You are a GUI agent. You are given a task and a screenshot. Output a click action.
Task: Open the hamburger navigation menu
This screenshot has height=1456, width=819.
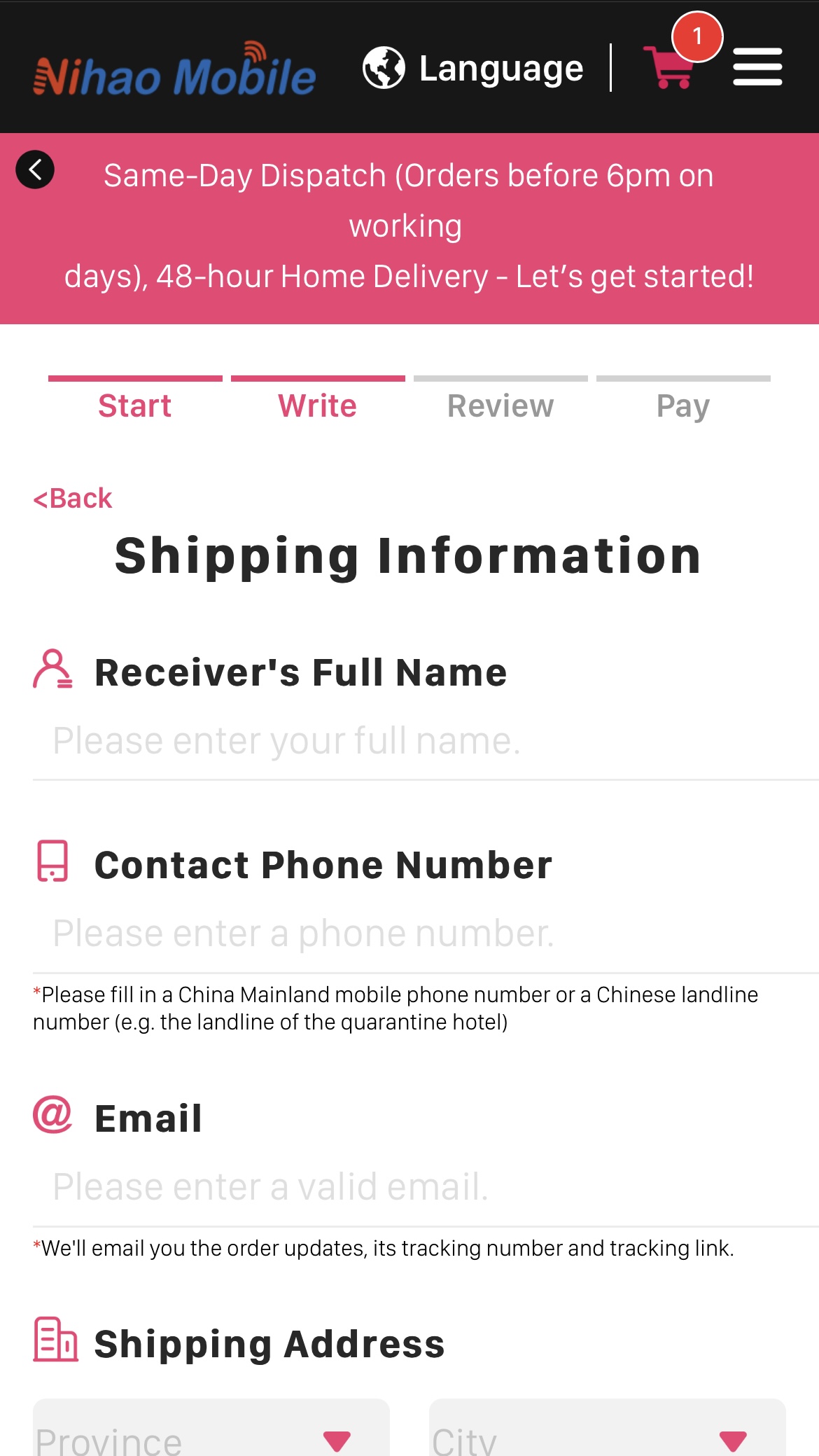(758, 68)
